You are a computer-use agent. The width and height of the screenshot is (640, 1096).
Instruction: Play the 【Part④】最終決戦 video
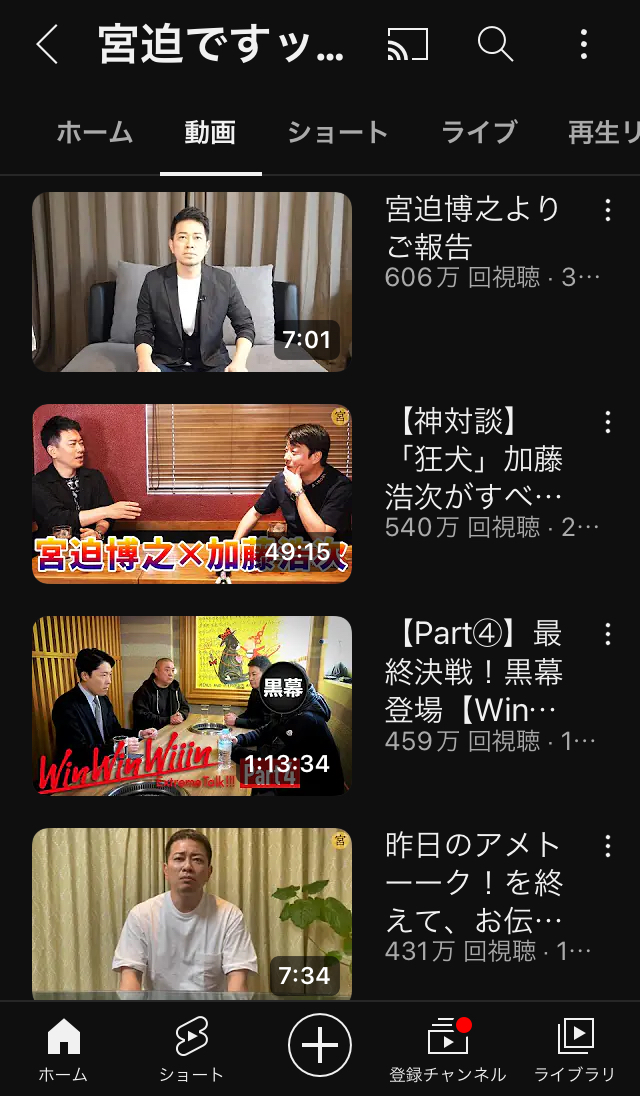(x=192, y=706)
